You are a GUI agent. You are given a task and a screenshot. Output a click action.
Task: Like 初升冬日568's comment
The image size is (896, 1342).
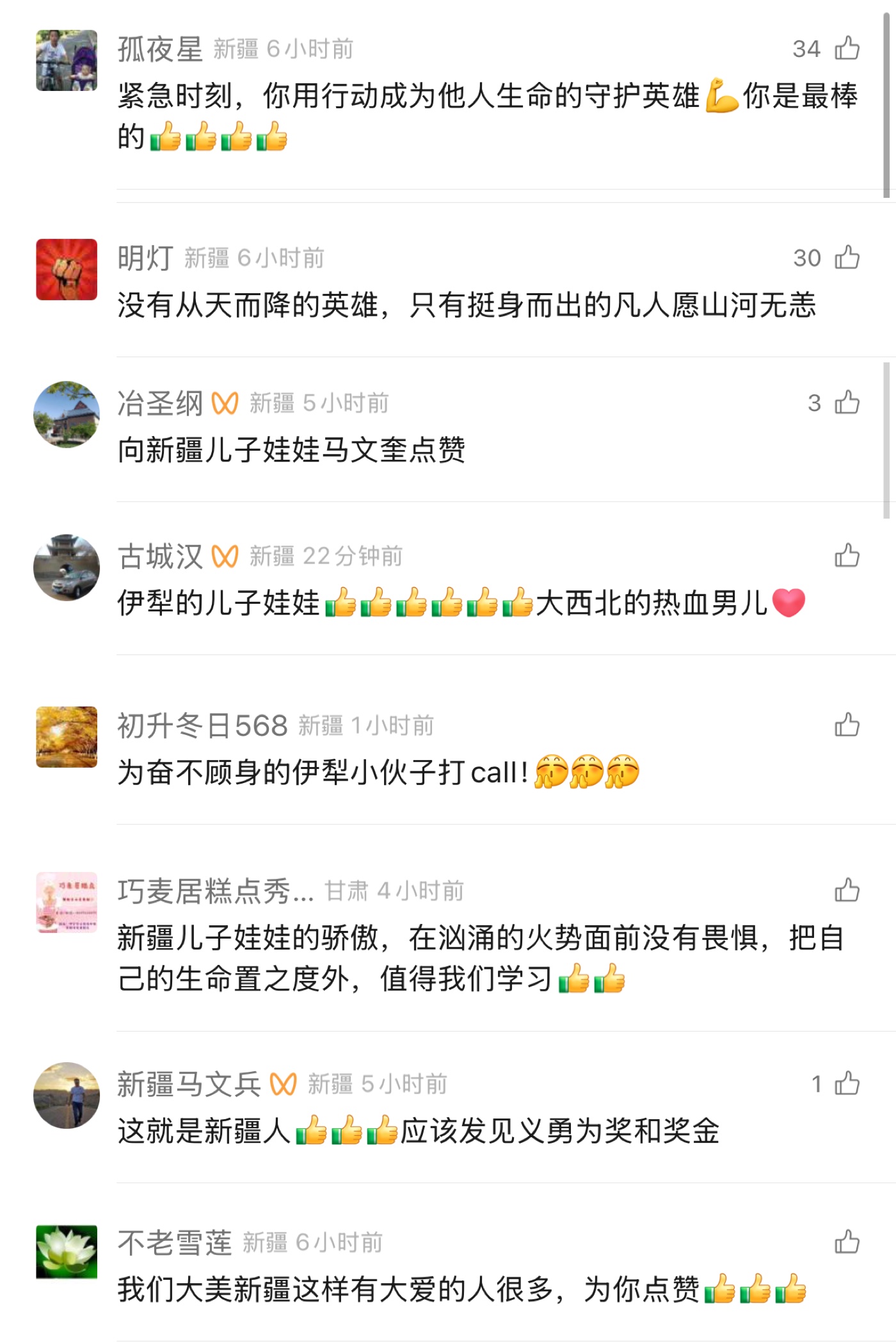847,725
